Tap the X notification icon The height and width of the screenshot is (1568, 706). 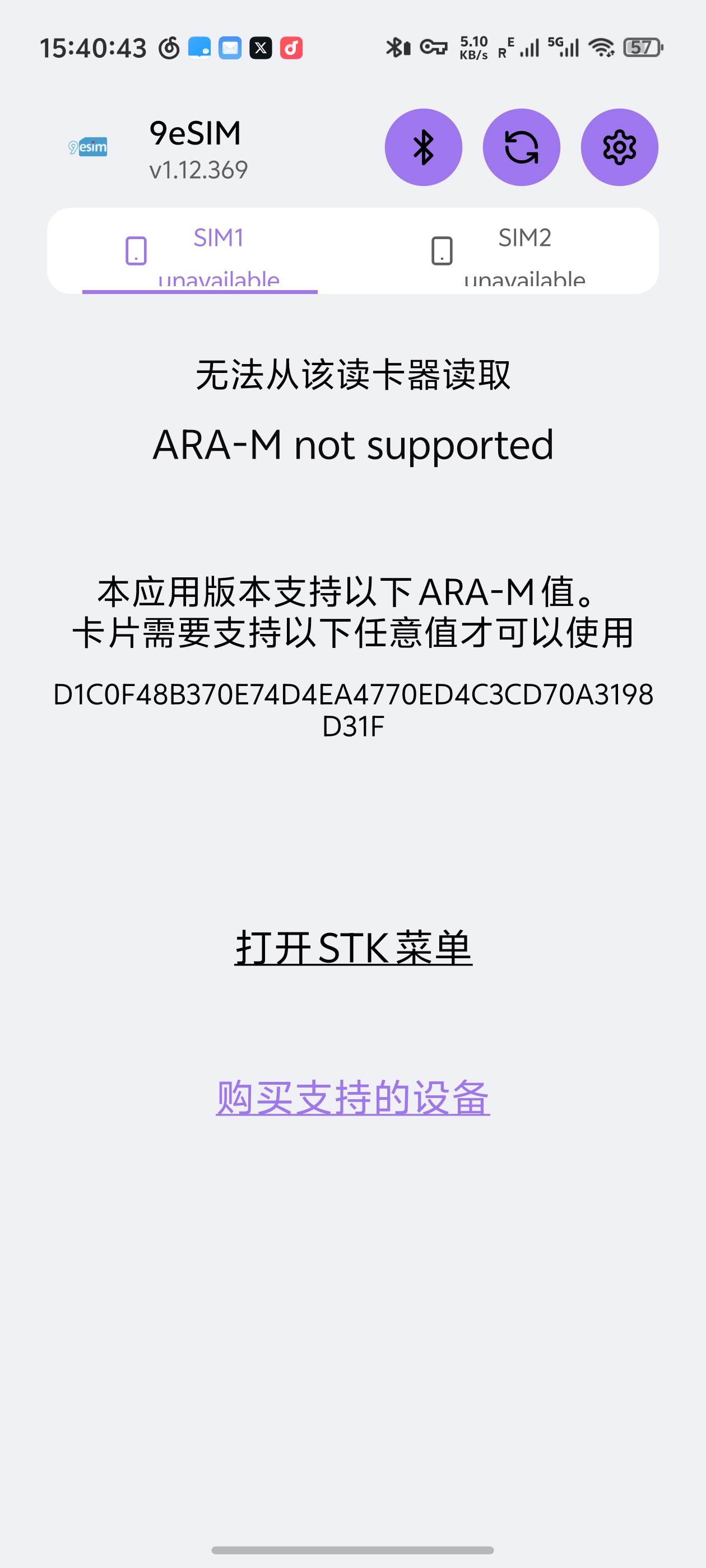pyautogui.click(x=261, y=48)
